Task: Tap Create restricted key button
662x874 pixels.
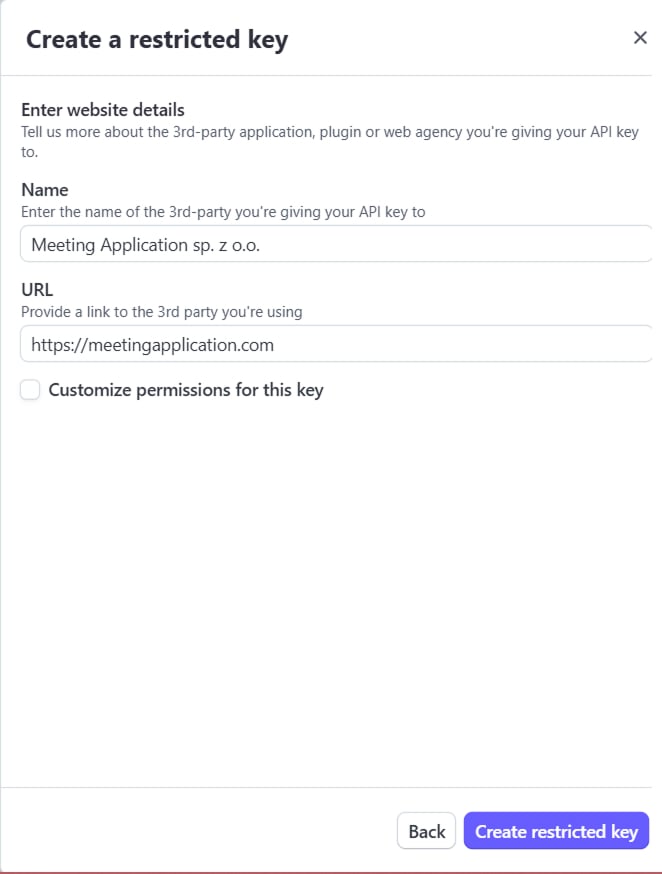Action: (556, 831)
